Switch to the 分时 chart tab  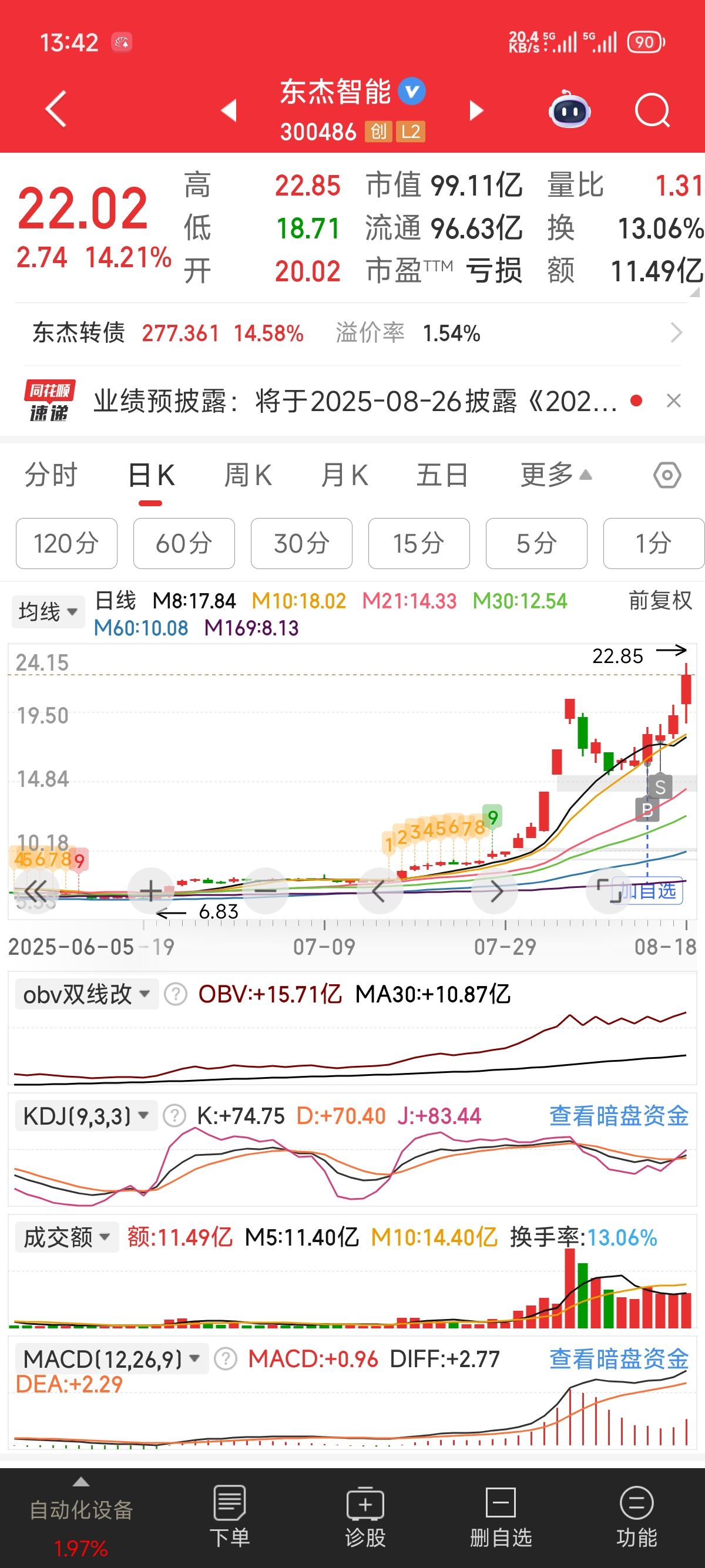tap(51, 475)
